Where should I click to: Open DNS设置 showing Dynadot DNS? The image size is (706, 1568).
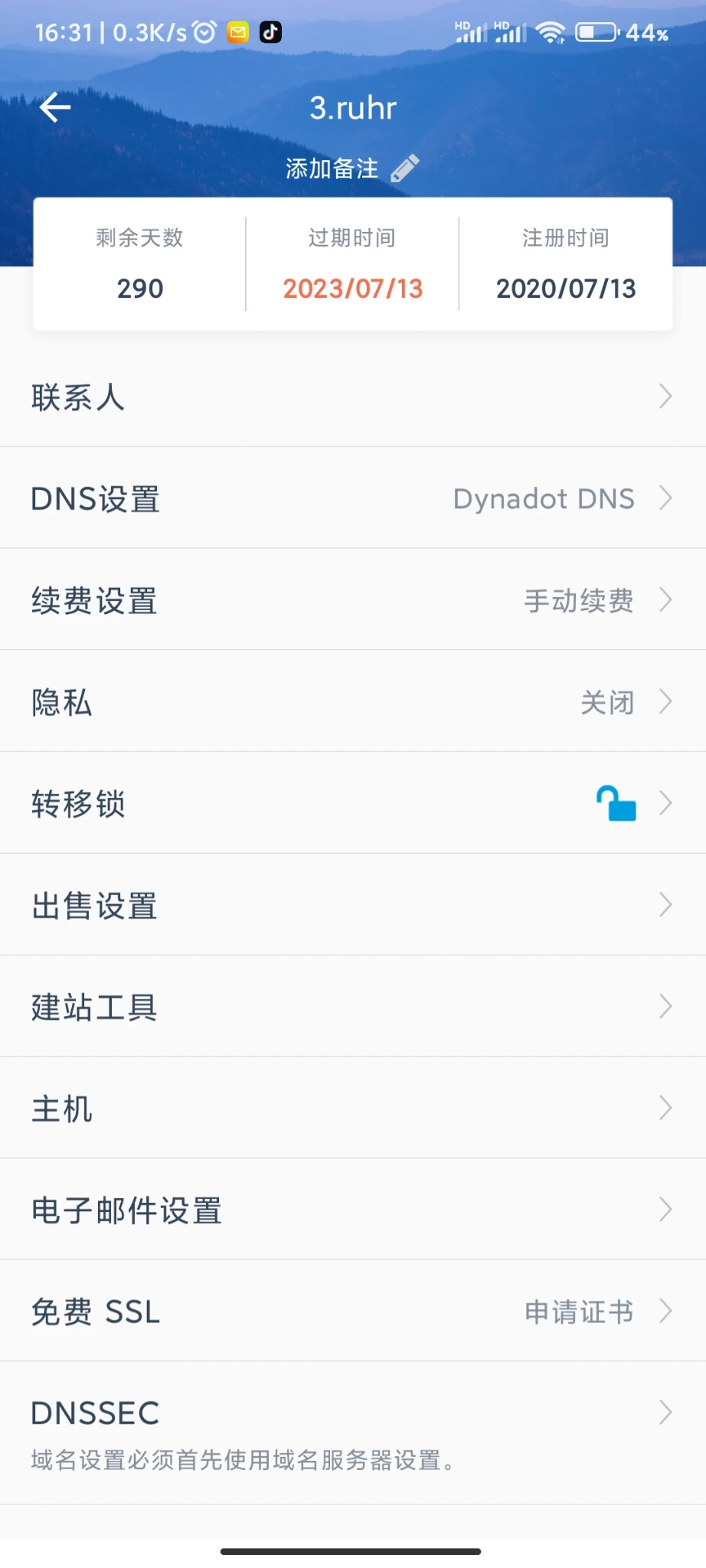click(x=352, y=498)
